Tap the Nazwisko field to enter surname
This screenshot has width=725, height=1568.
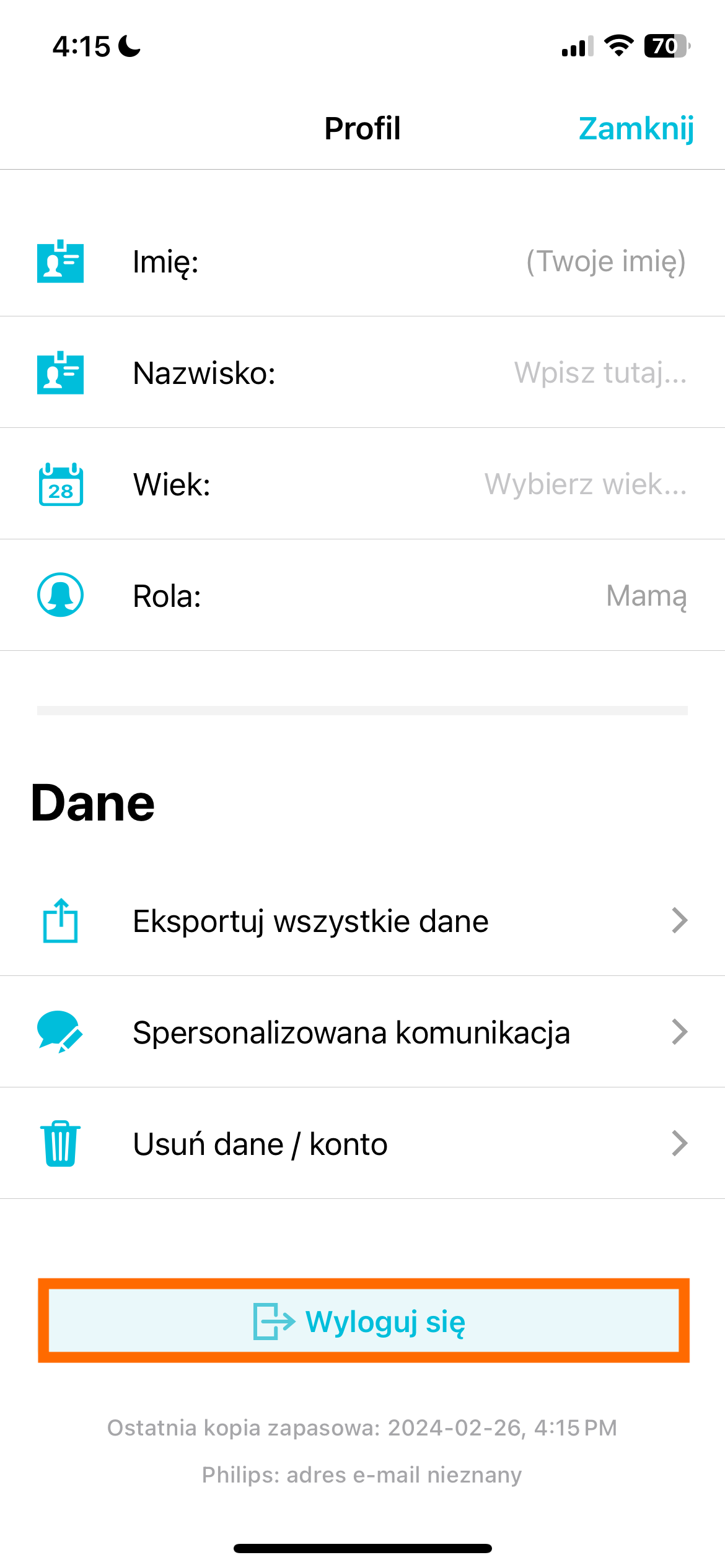(600, 373)
